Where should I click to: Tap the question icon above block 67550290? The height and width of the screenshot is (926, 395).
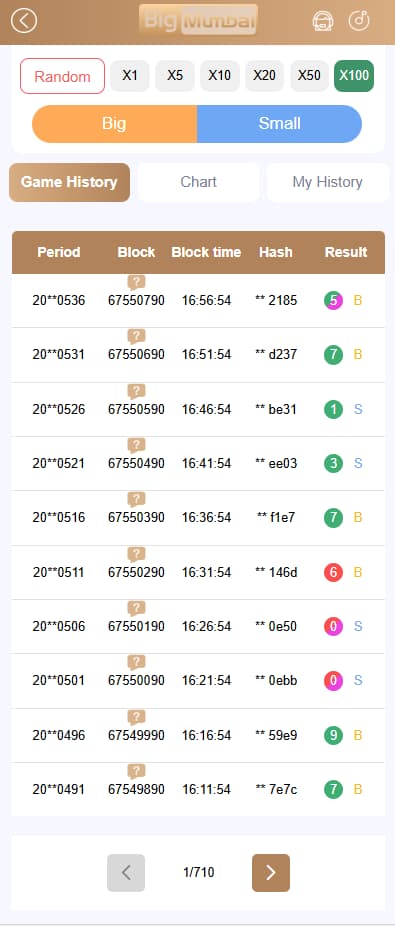(x=136, y=555)
